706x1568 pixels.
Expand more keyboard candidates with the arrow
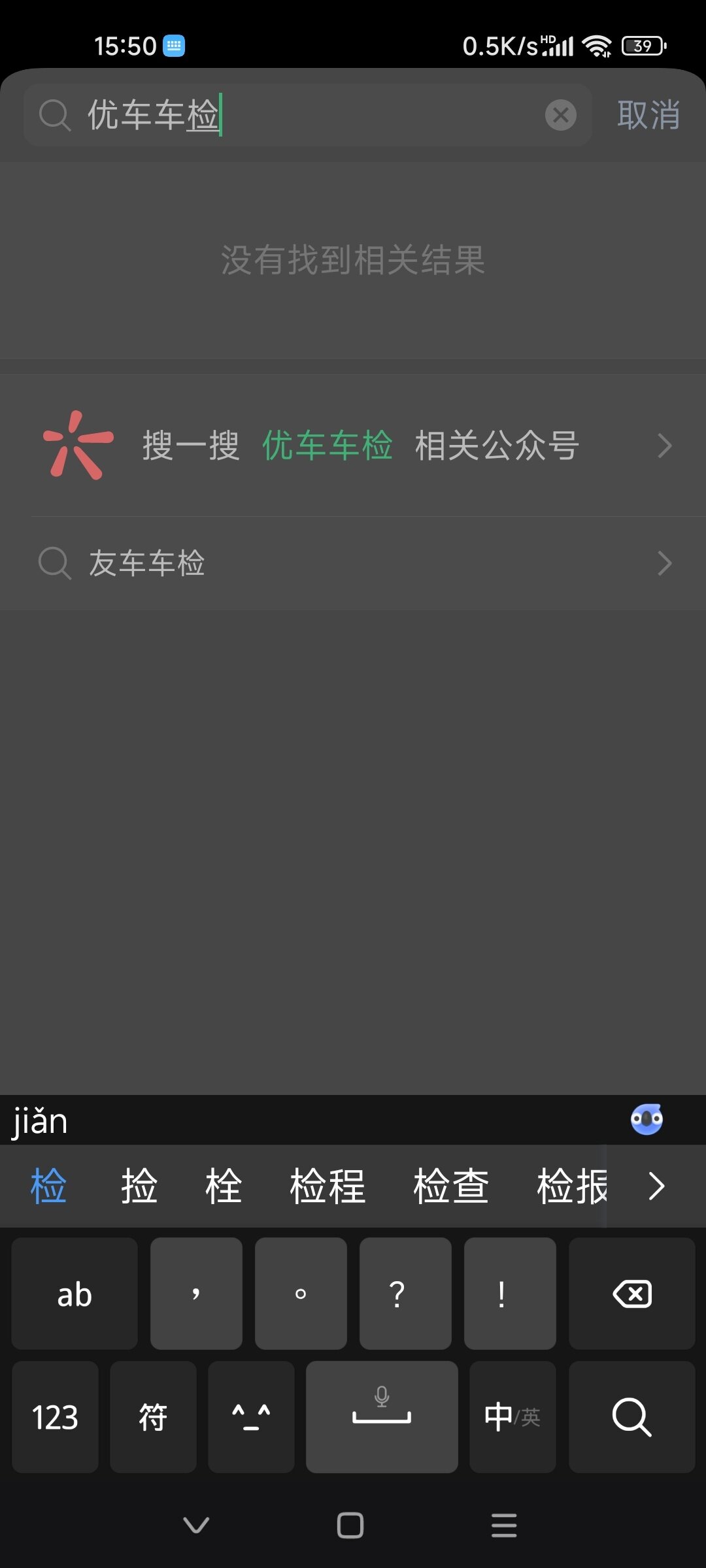point(656,1186)
